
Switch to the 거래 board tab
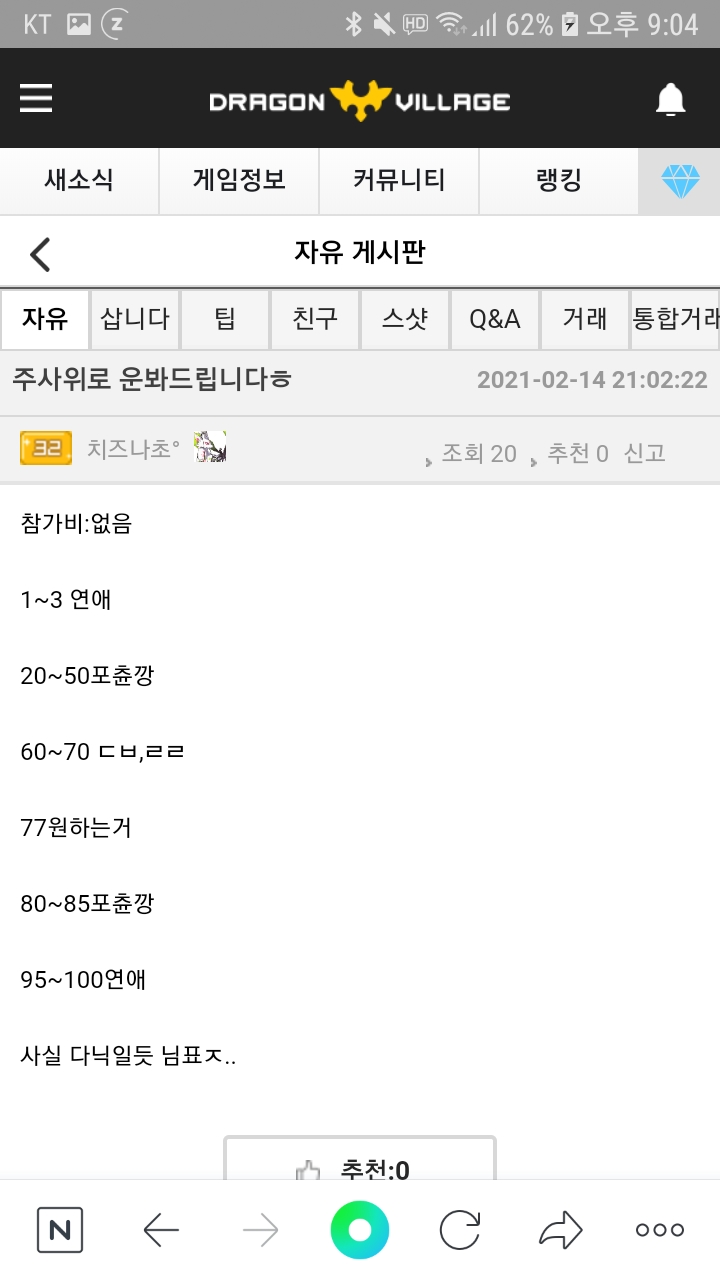585,319
